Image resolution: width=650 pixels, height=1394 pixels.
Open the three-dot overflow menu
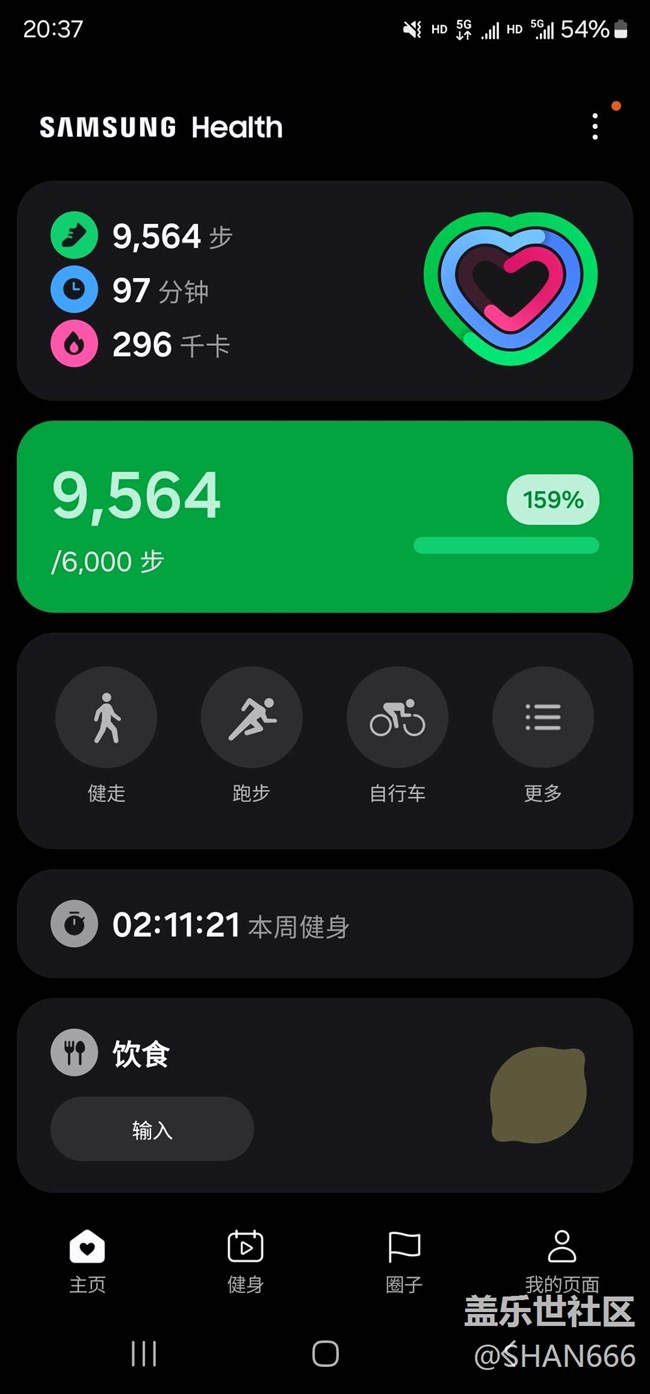point(595,126)
